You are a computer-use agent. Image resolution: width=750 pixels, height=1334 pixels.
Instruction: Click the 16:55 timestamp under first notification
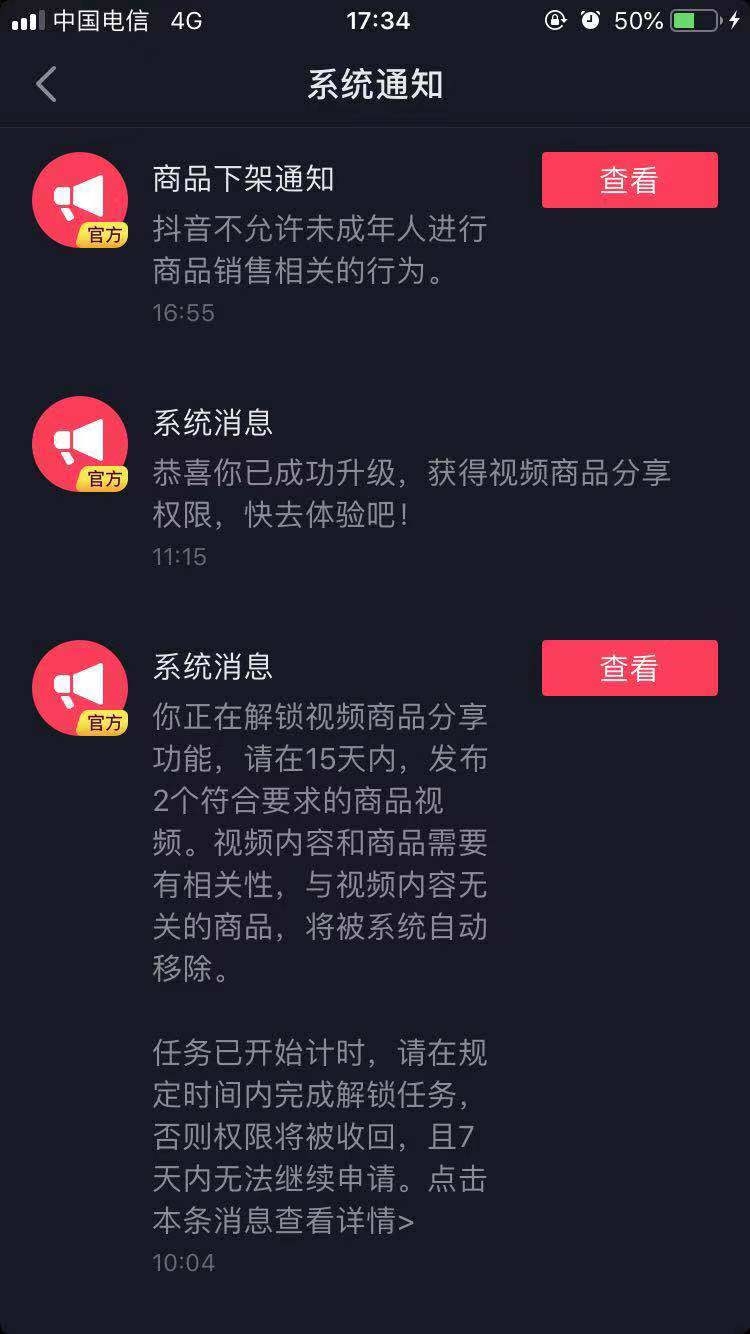click(185, 313)
